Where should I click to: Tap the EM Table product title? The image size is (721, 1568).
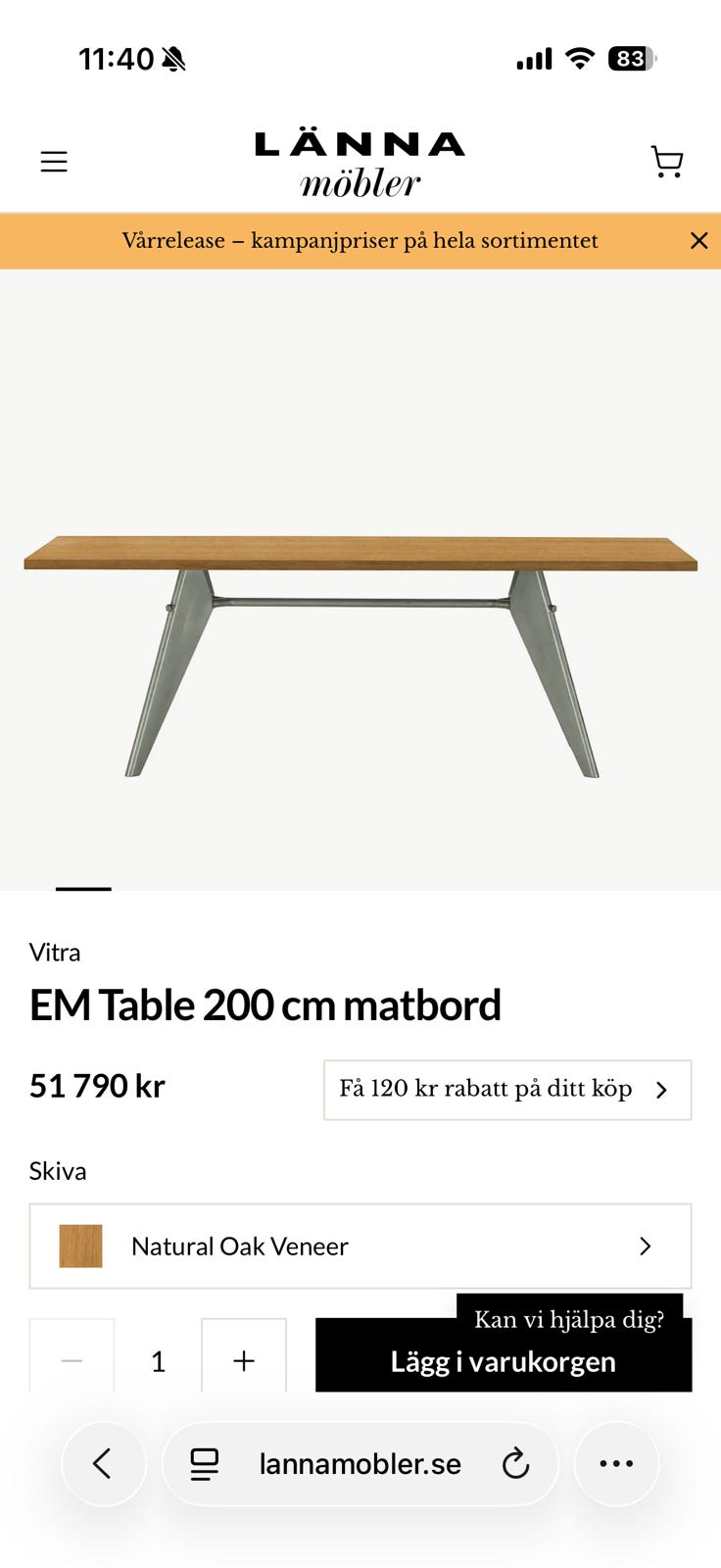pyautogui.click(x=265, y=1004)
